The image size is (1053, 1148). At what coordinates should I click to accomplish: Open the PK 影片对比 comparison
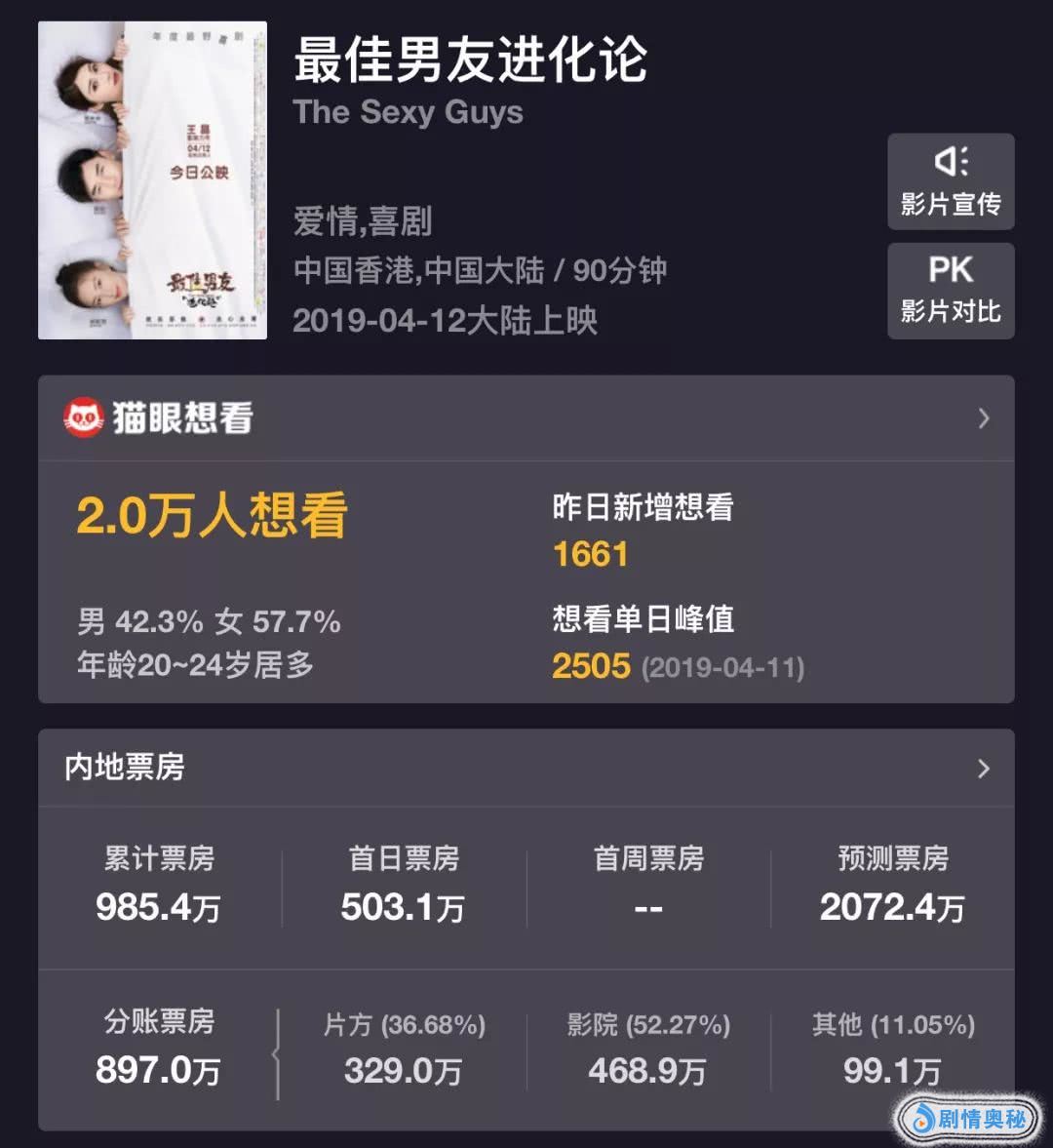click(950, 291)
